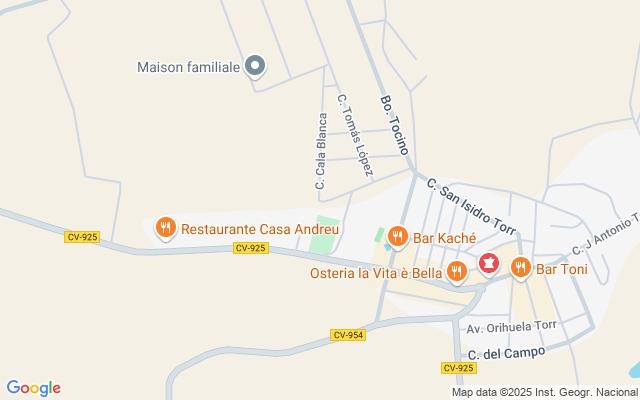
Task: Open Osteria la Vita è Bella place
Action: tap(457, 272)
